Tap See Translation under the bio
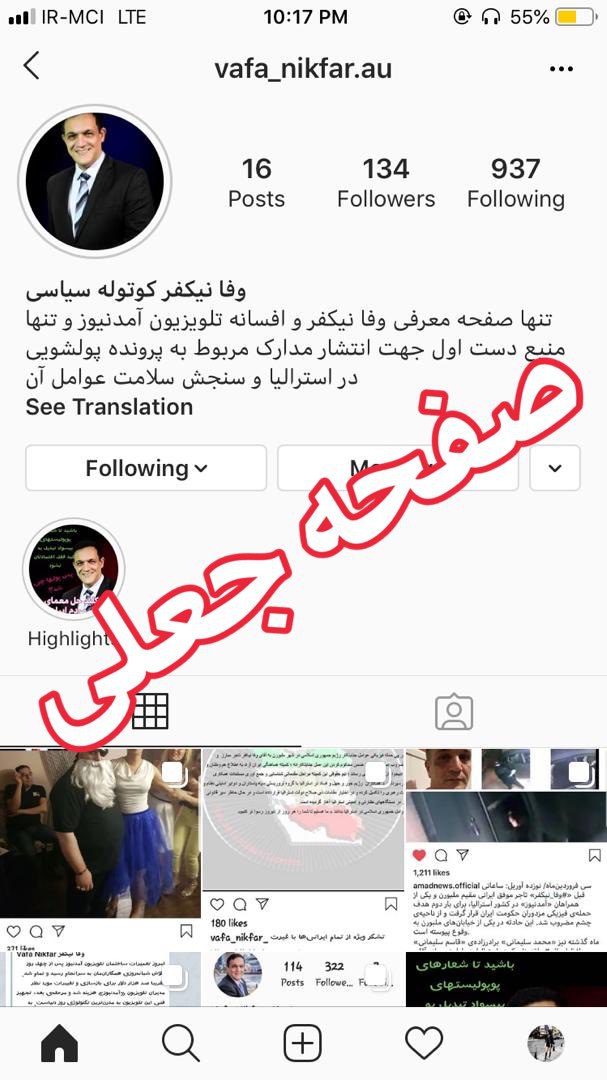Image resolution: width=607 pixels, height=1080 pixels. point(109,407)
